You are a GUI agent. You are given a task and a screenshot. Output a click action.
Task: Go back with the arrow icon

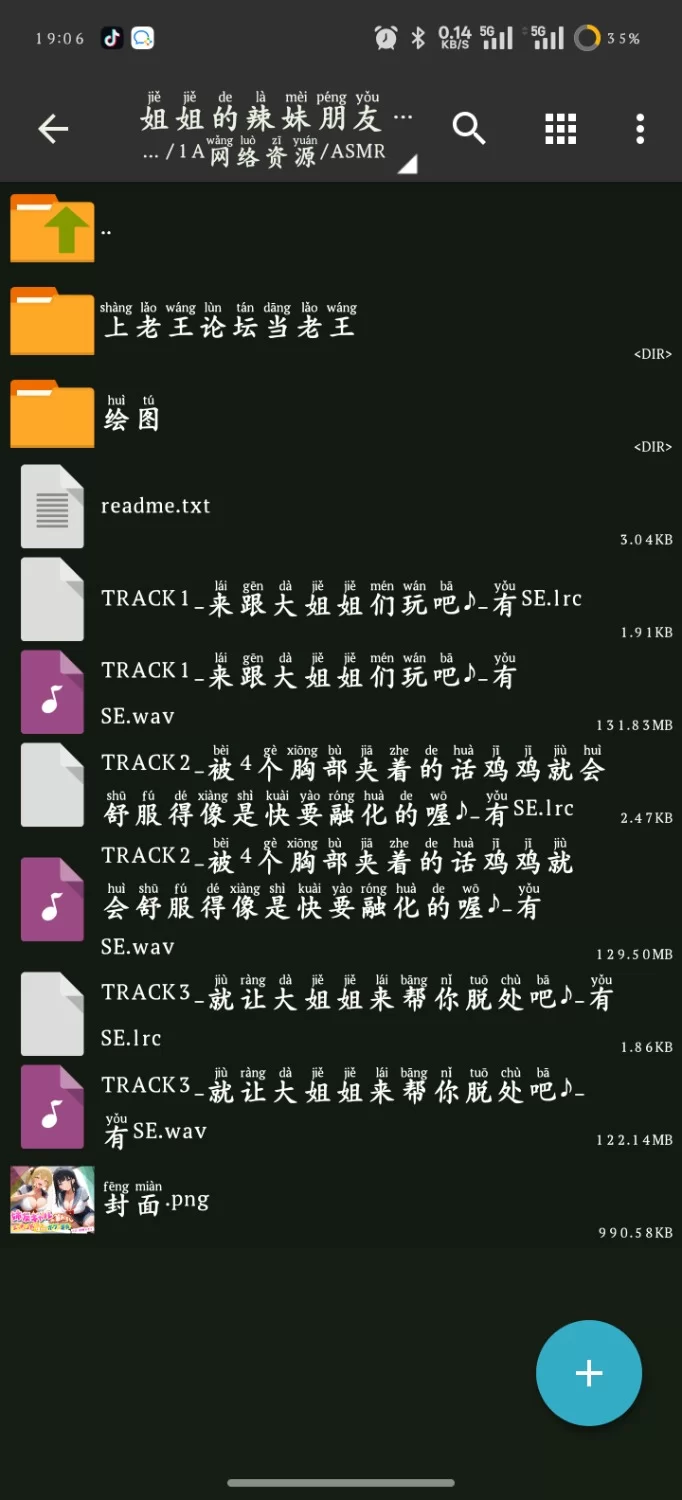pyautogui.click(x=53, y=129)
